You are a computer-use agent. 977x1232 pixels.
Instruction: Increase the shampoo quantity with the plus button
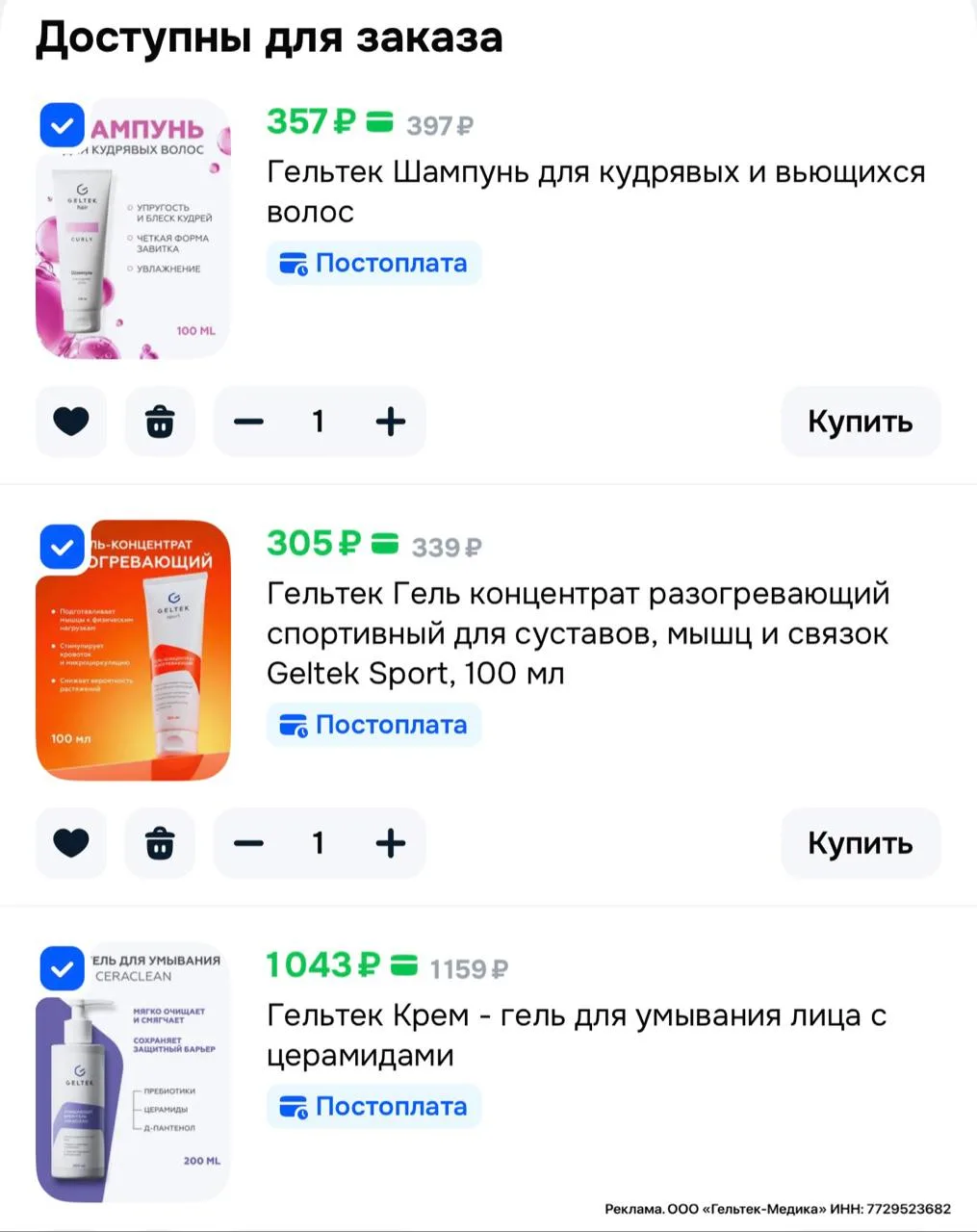tap(390, 422)
